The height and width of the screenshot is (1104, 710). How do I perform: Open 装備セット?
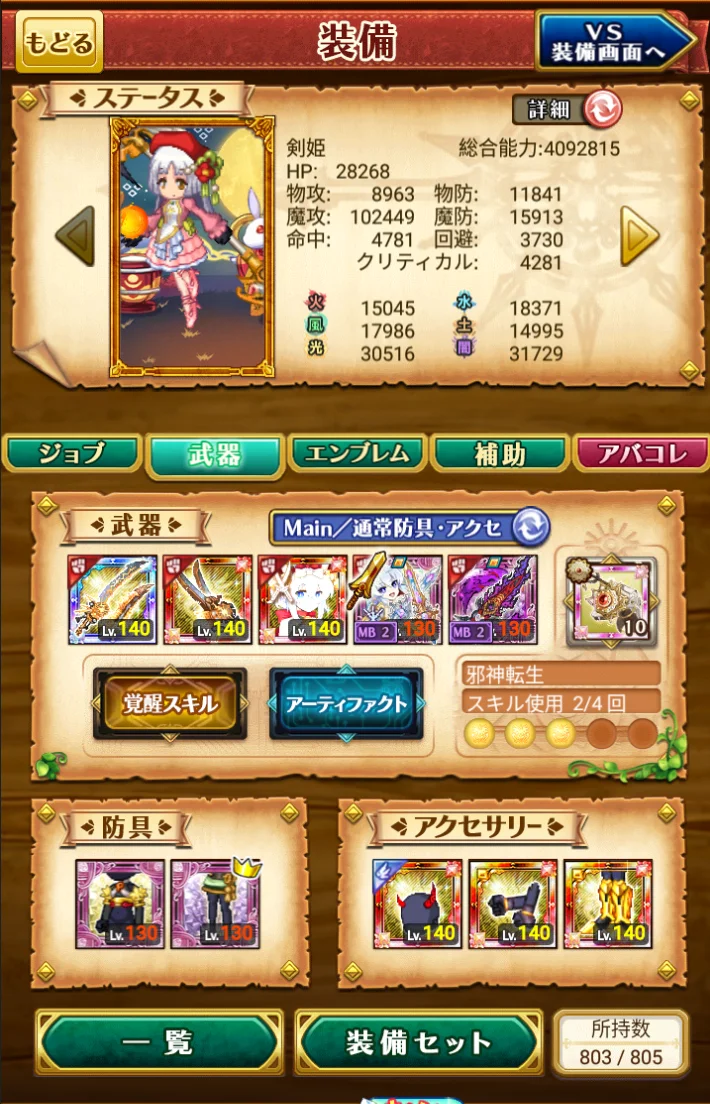click(x=419, y=1043)
